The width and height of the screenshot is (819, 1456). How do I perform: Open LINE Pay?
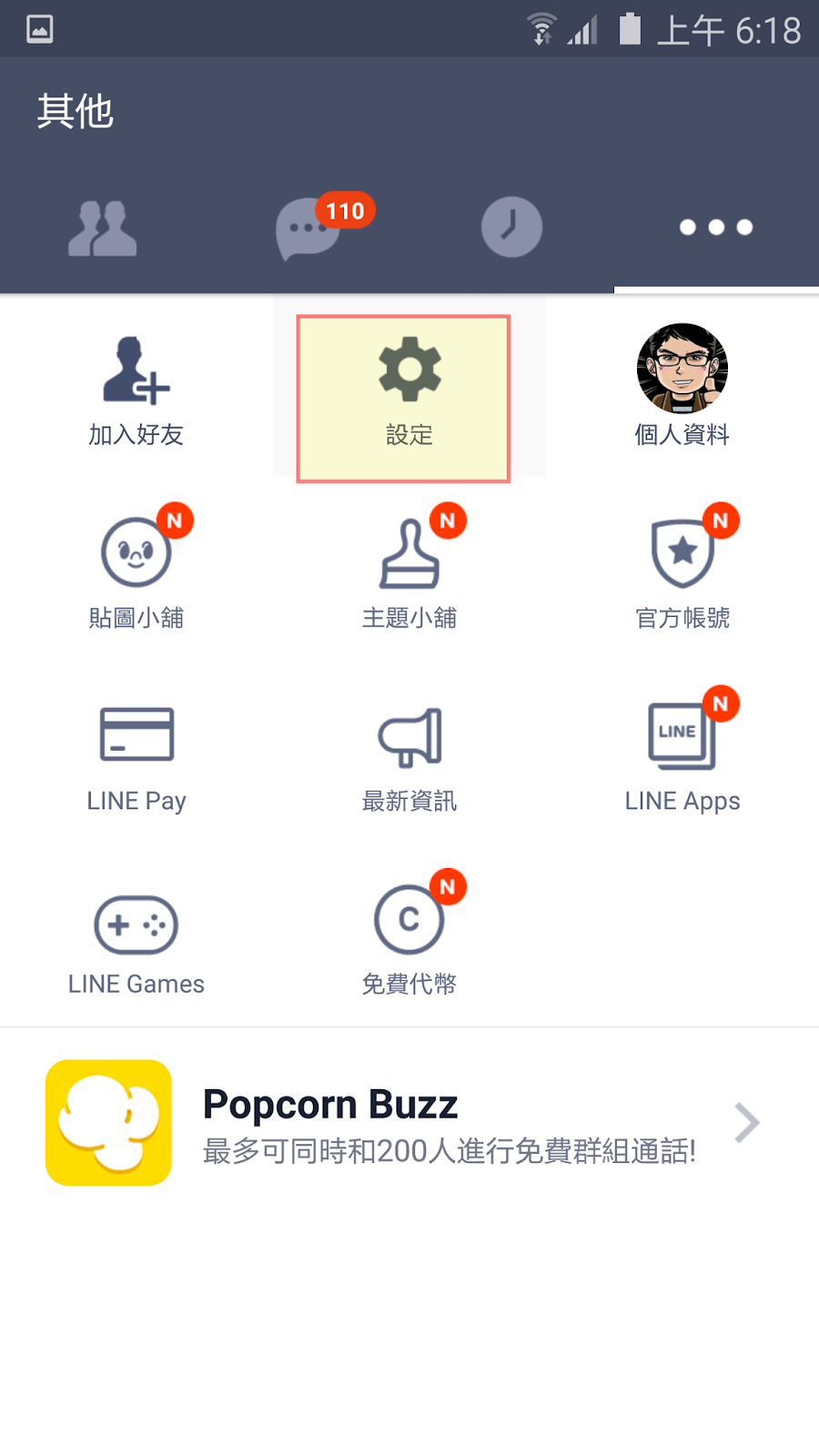pyautogui.click(x=136, y=755)
